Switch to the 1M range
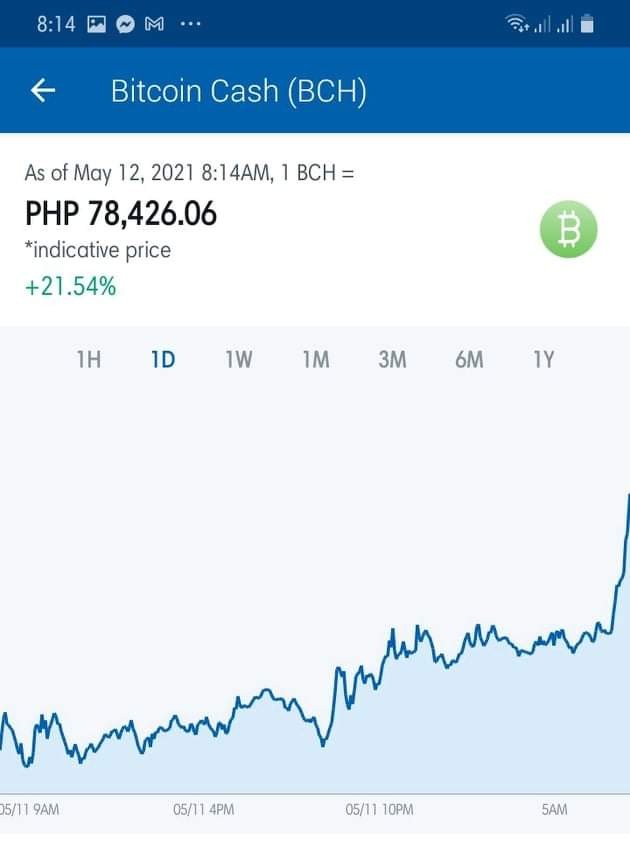630x866 pixels. click(316, 360)
